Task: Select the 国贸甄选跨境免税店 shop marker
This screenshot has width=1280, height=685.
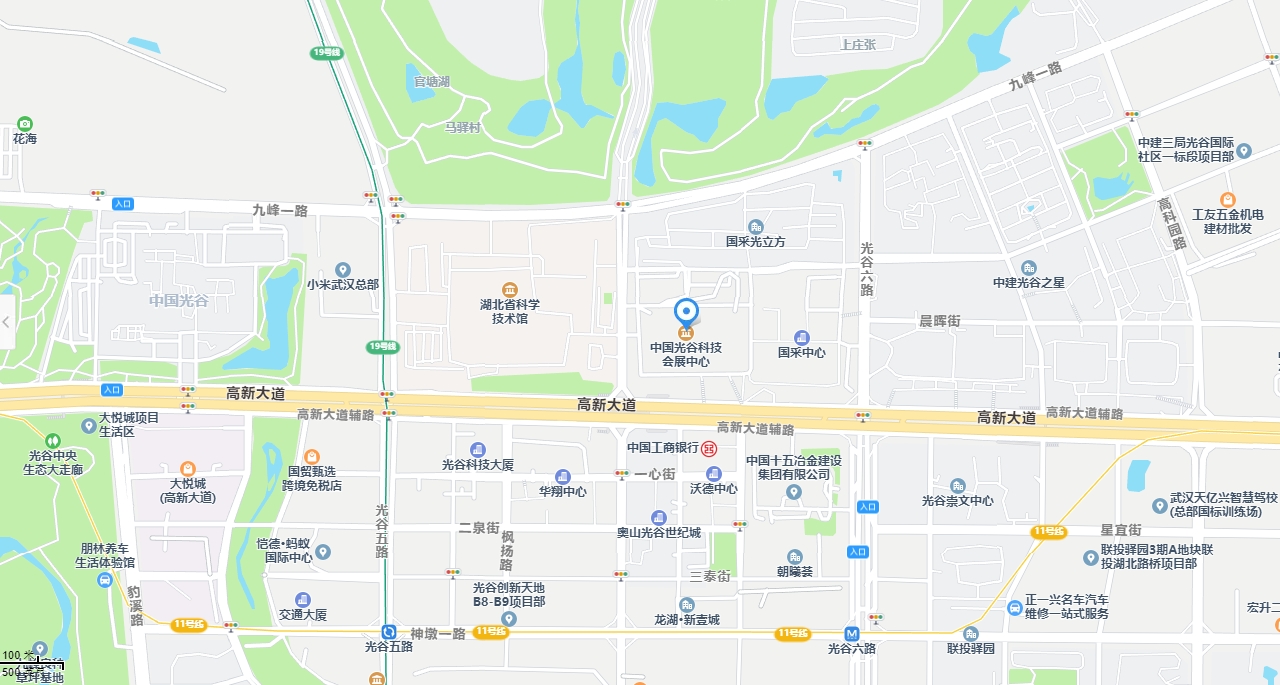Action: 312,456
